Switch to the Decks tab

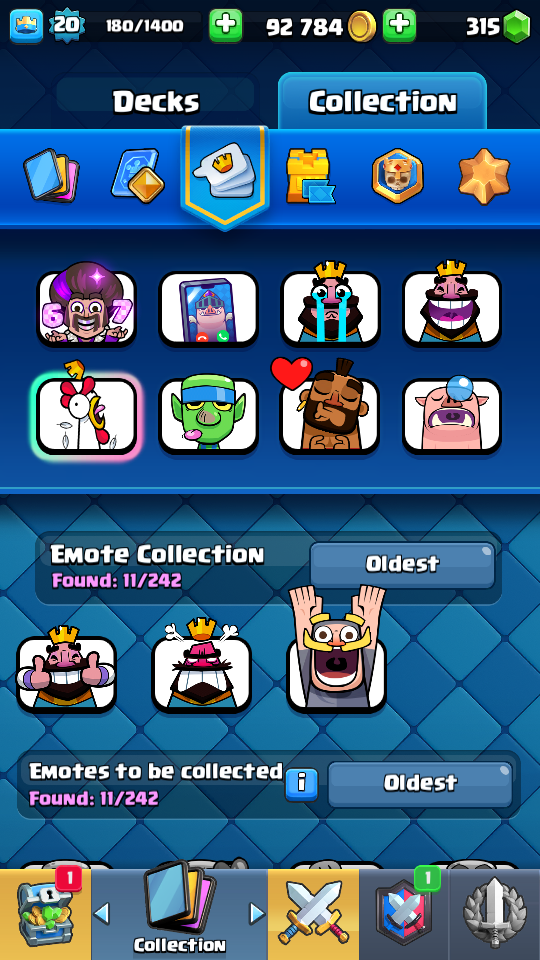[156, 102]
